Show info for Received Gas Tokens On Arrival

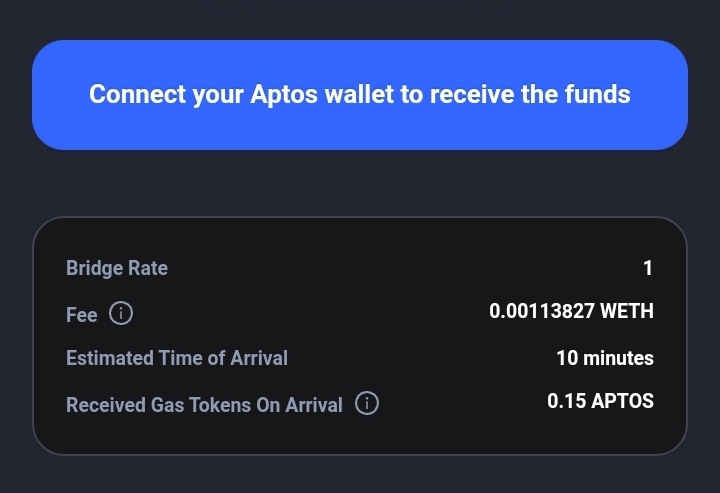(367, 404)
